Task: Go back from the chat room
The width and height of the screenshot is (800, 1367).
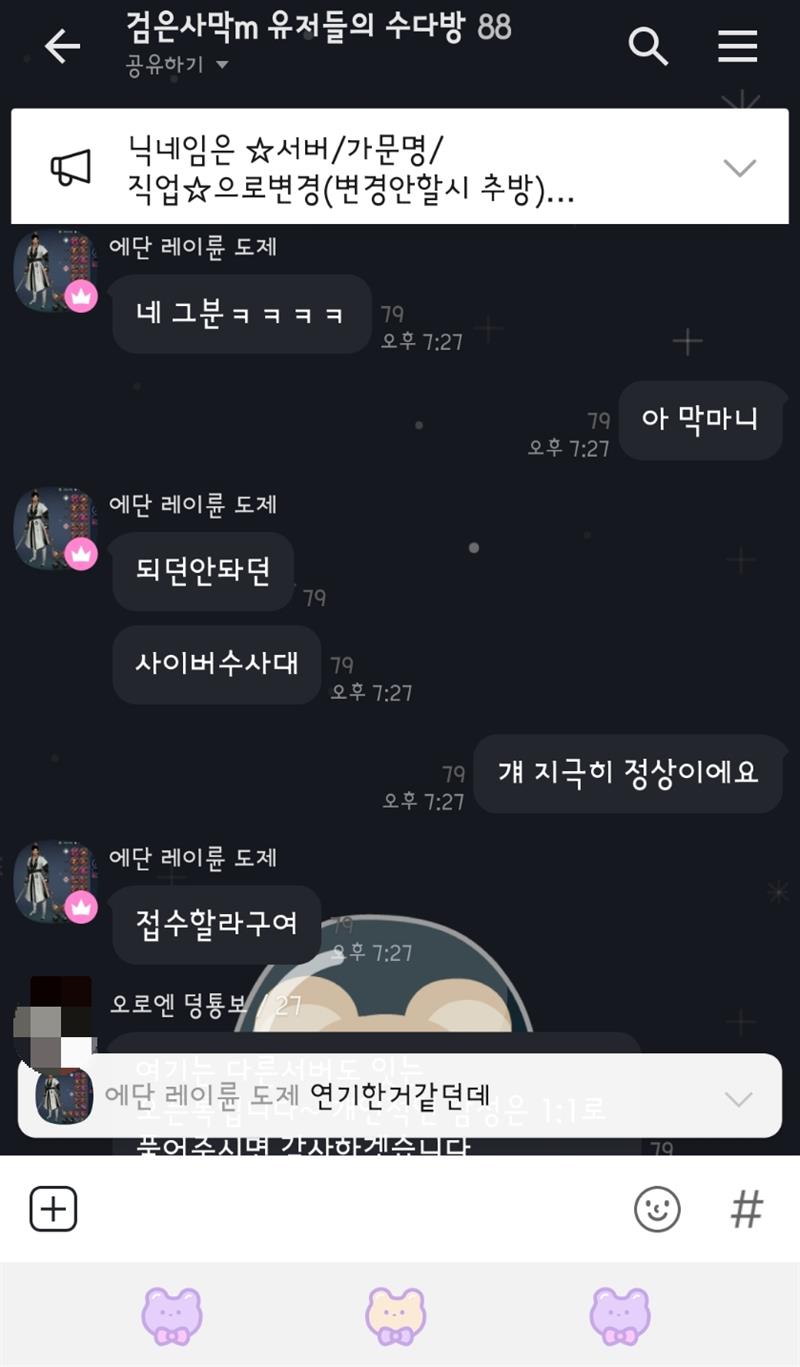Action: [62, 45]
